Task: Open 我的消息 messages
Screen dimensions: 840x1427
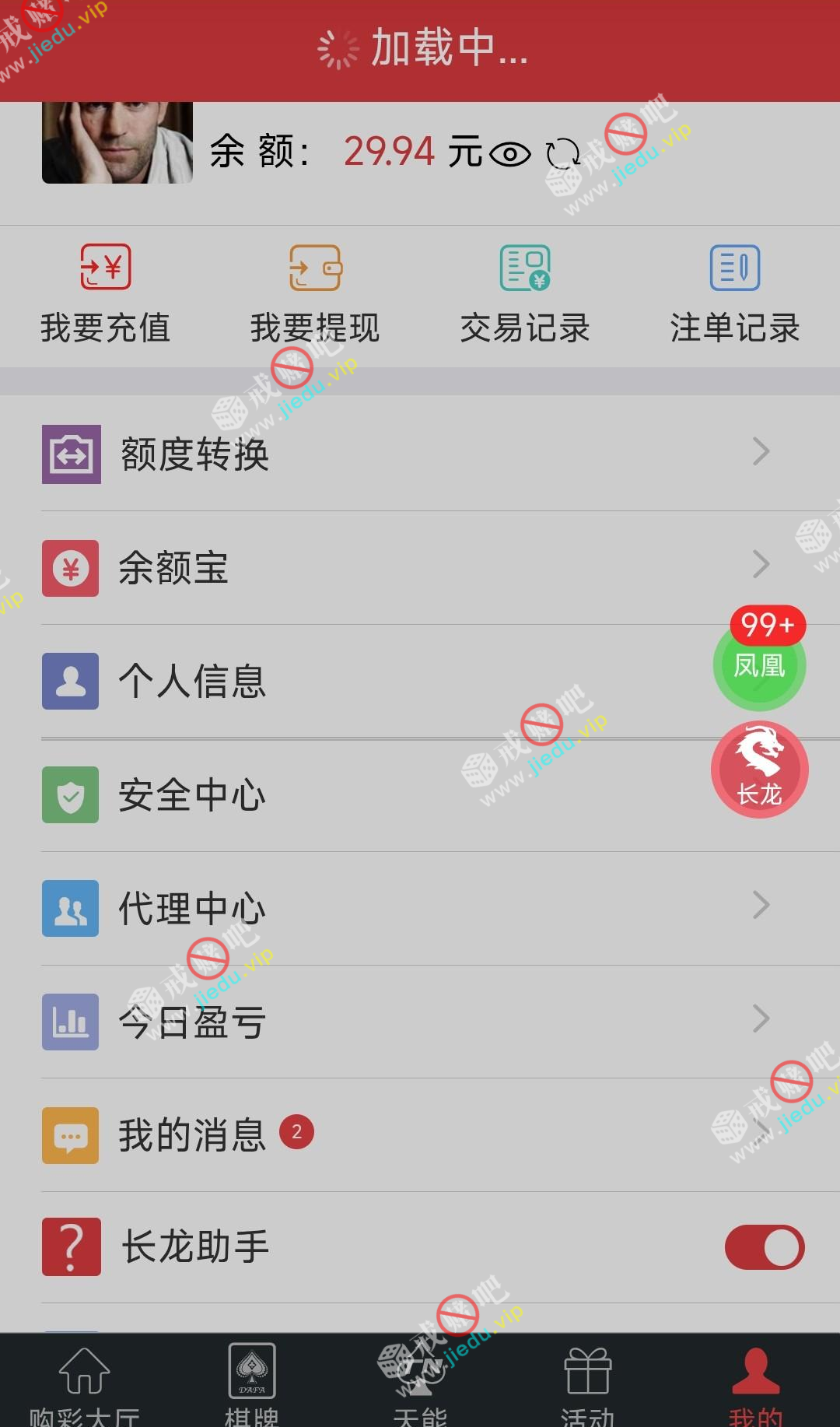Action: point(420,1134)
